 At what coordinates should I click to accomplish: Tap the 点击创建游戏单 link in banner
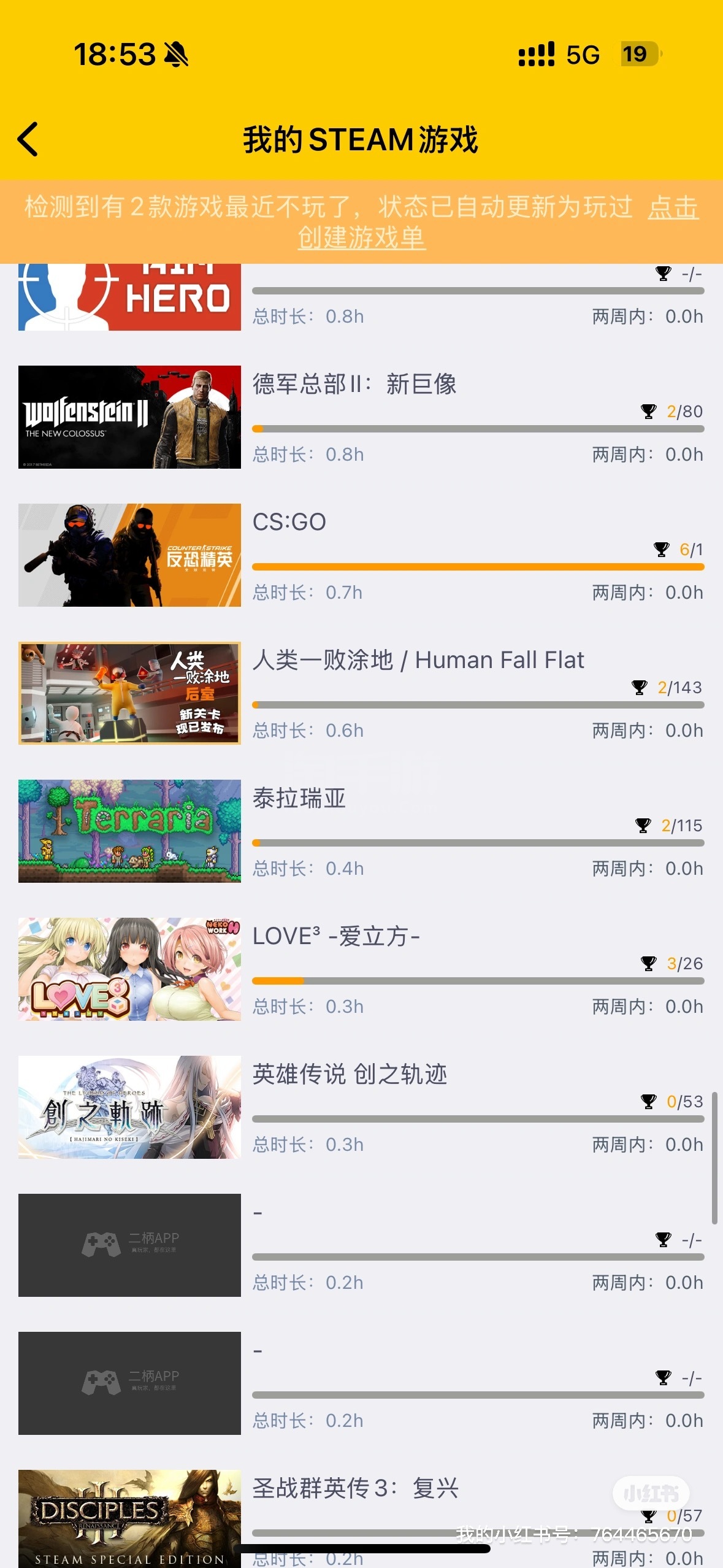coord(362,237)
